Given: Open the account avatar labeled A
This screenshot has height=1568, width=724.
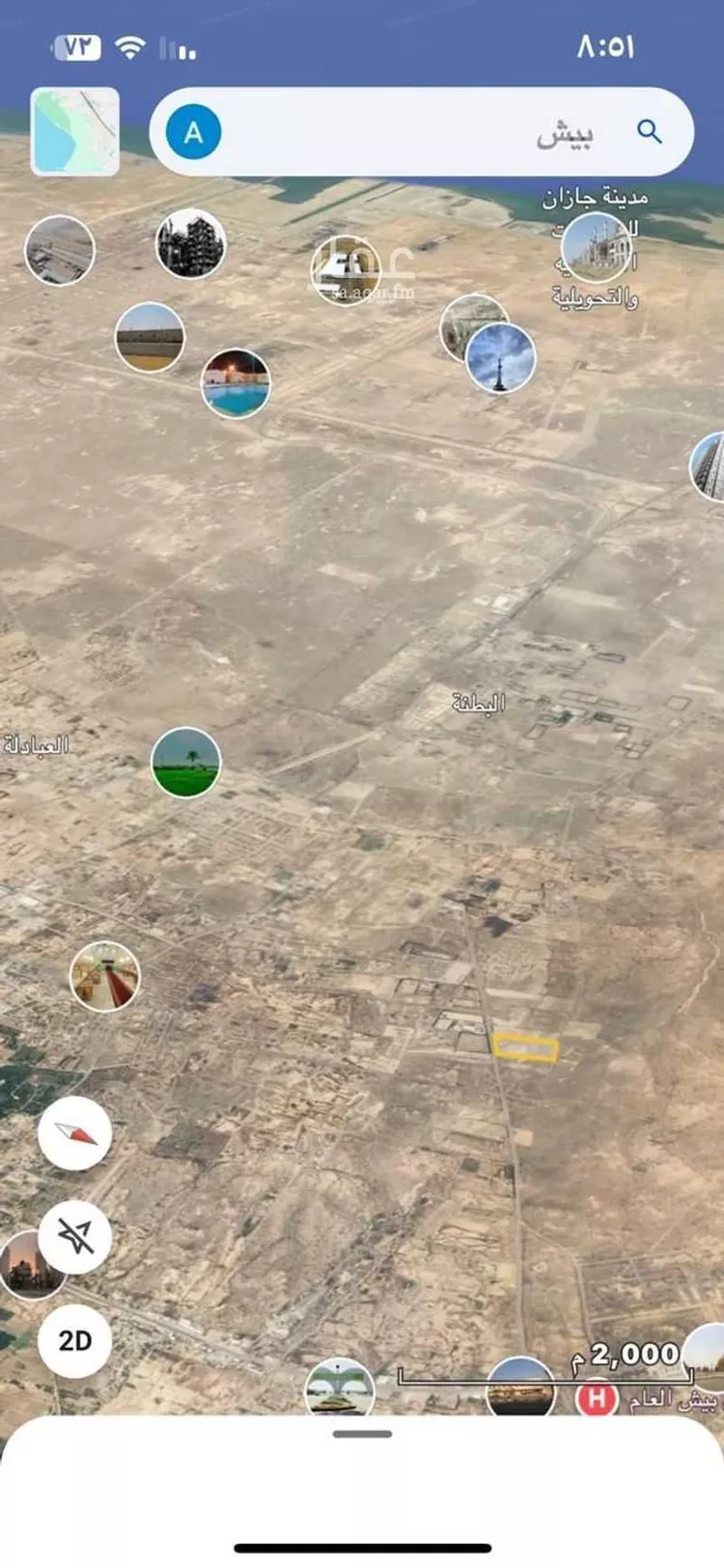Looking at the screenshot, I should pyautogui.click(x=193, y=132).
